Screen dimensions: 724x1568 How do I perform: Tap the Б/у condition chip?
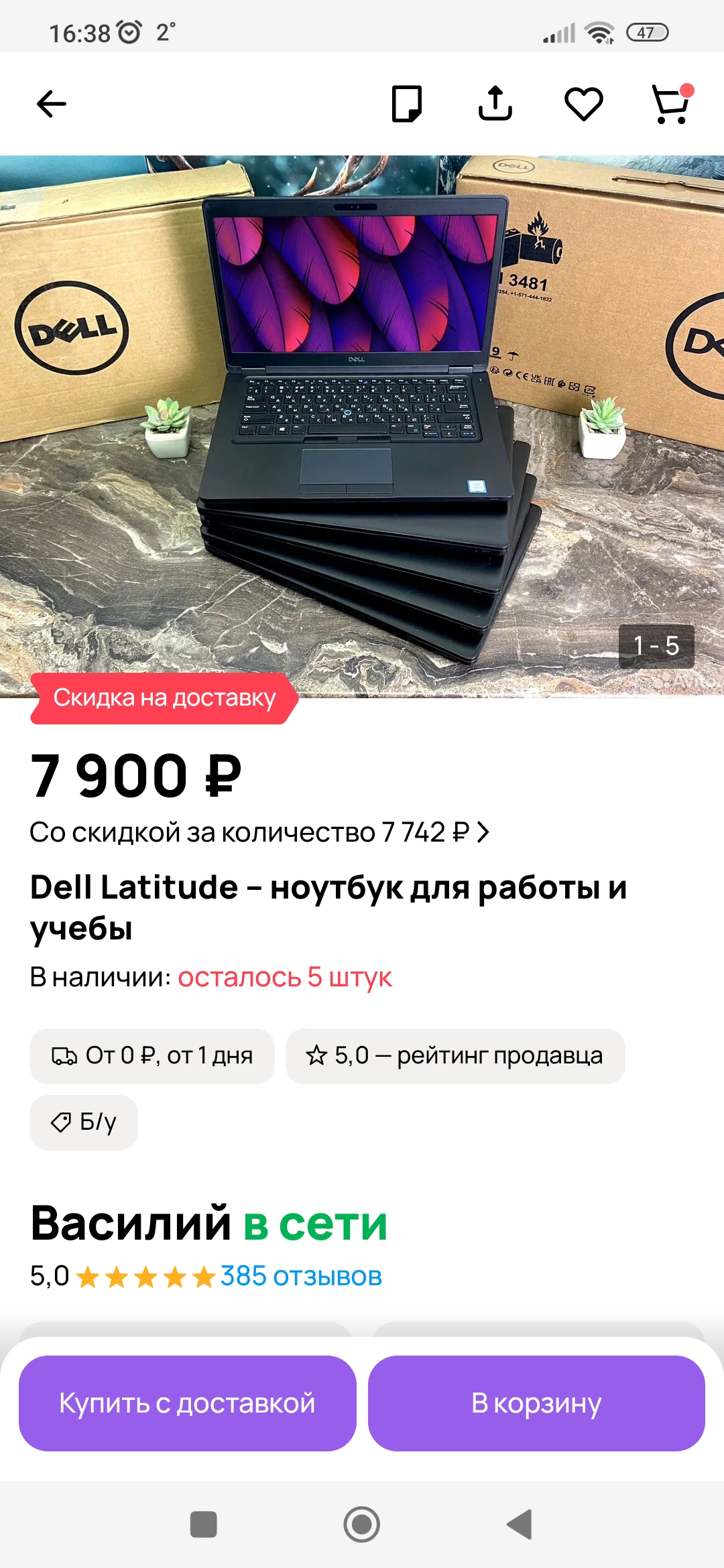pos(84,1122)
